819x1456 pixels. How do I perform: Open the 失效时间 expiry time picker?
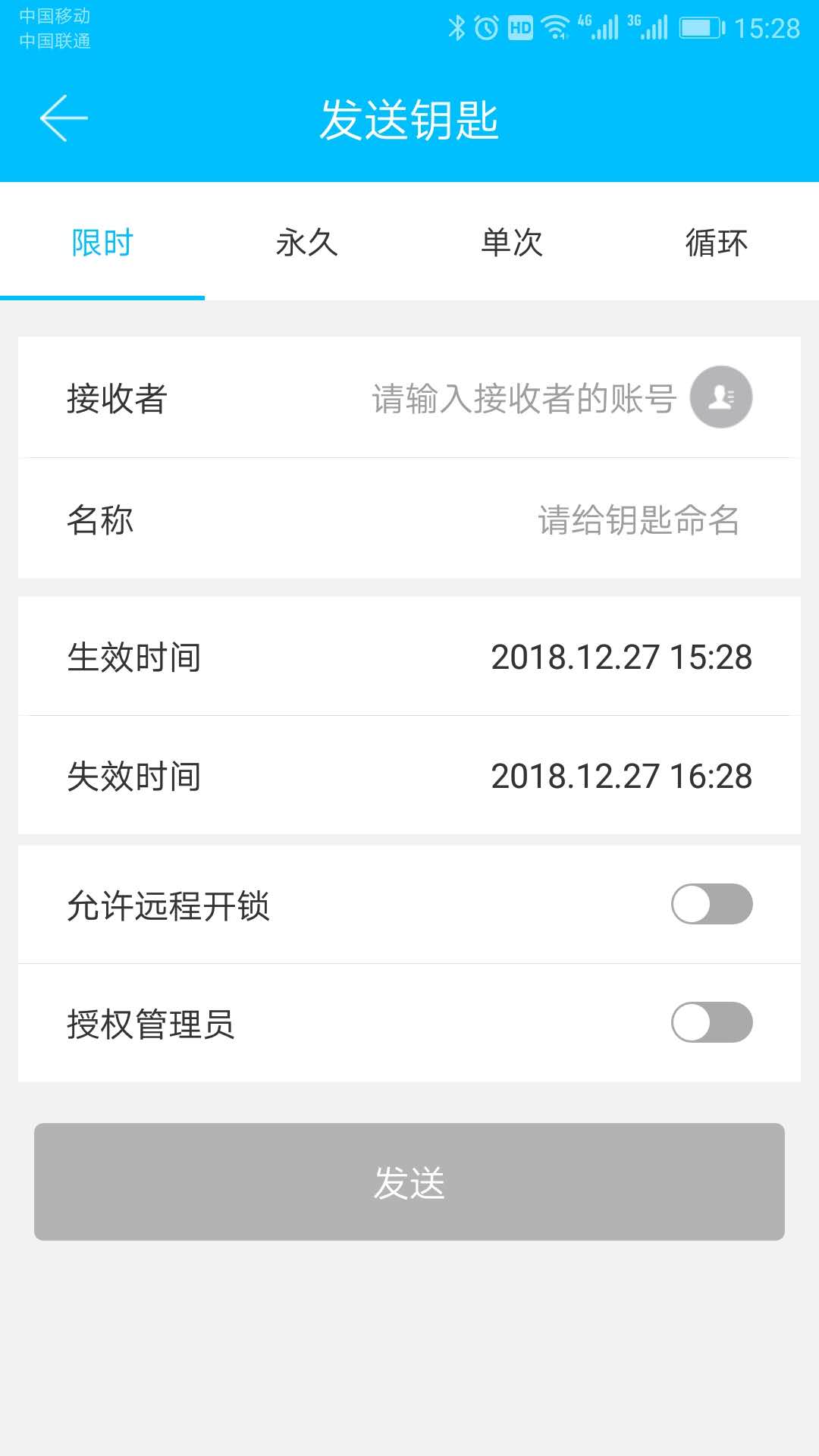coord(409,775)
